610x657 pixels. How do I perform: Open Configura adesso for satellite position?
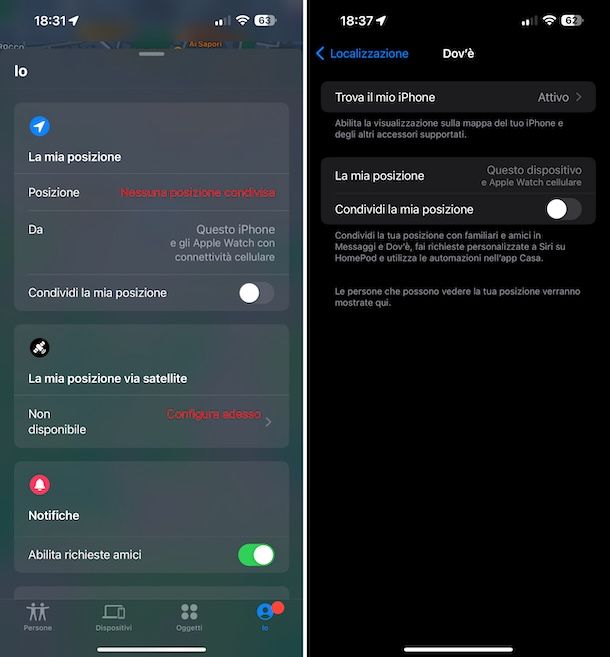click(x=215, y=414)
